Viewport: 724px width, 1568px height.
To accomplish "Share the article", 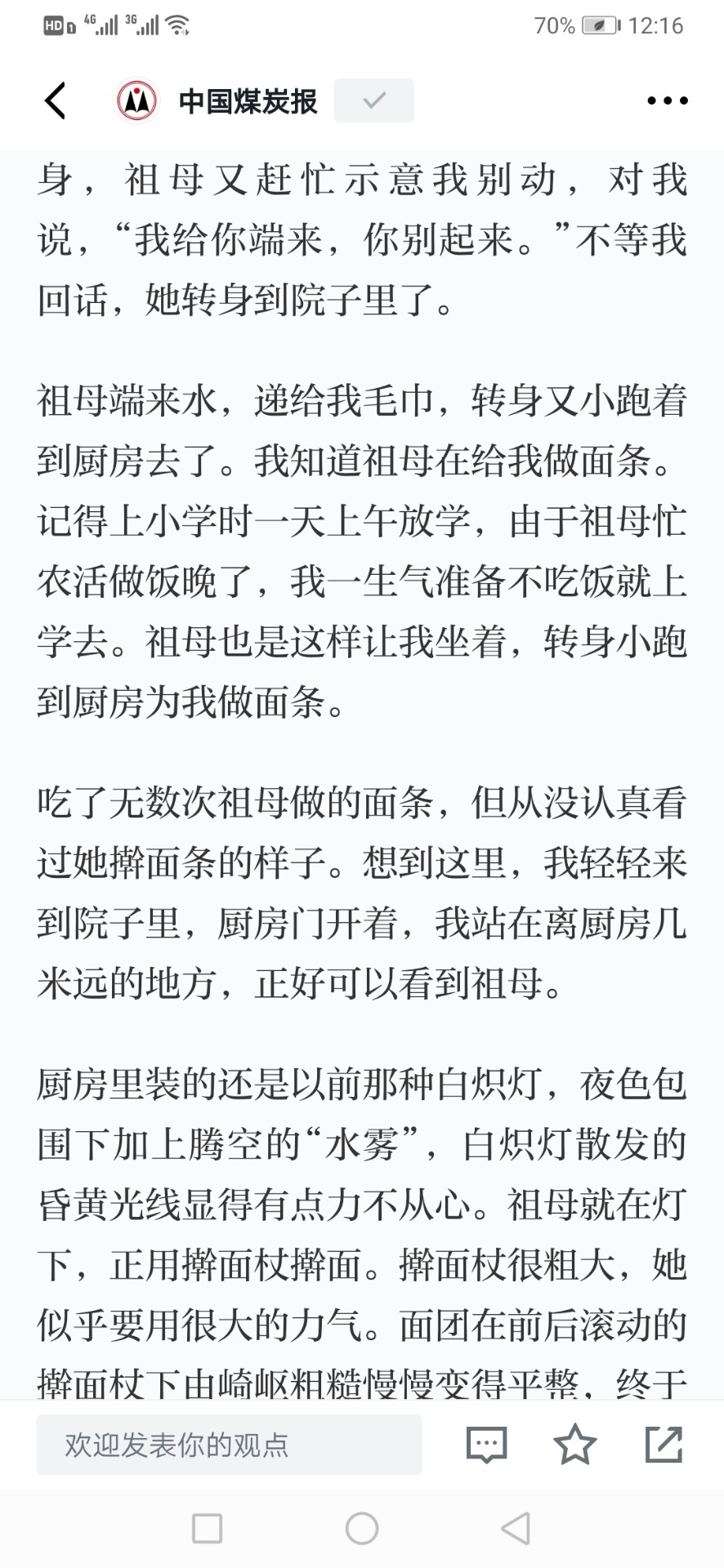I will coord(664,1444).
